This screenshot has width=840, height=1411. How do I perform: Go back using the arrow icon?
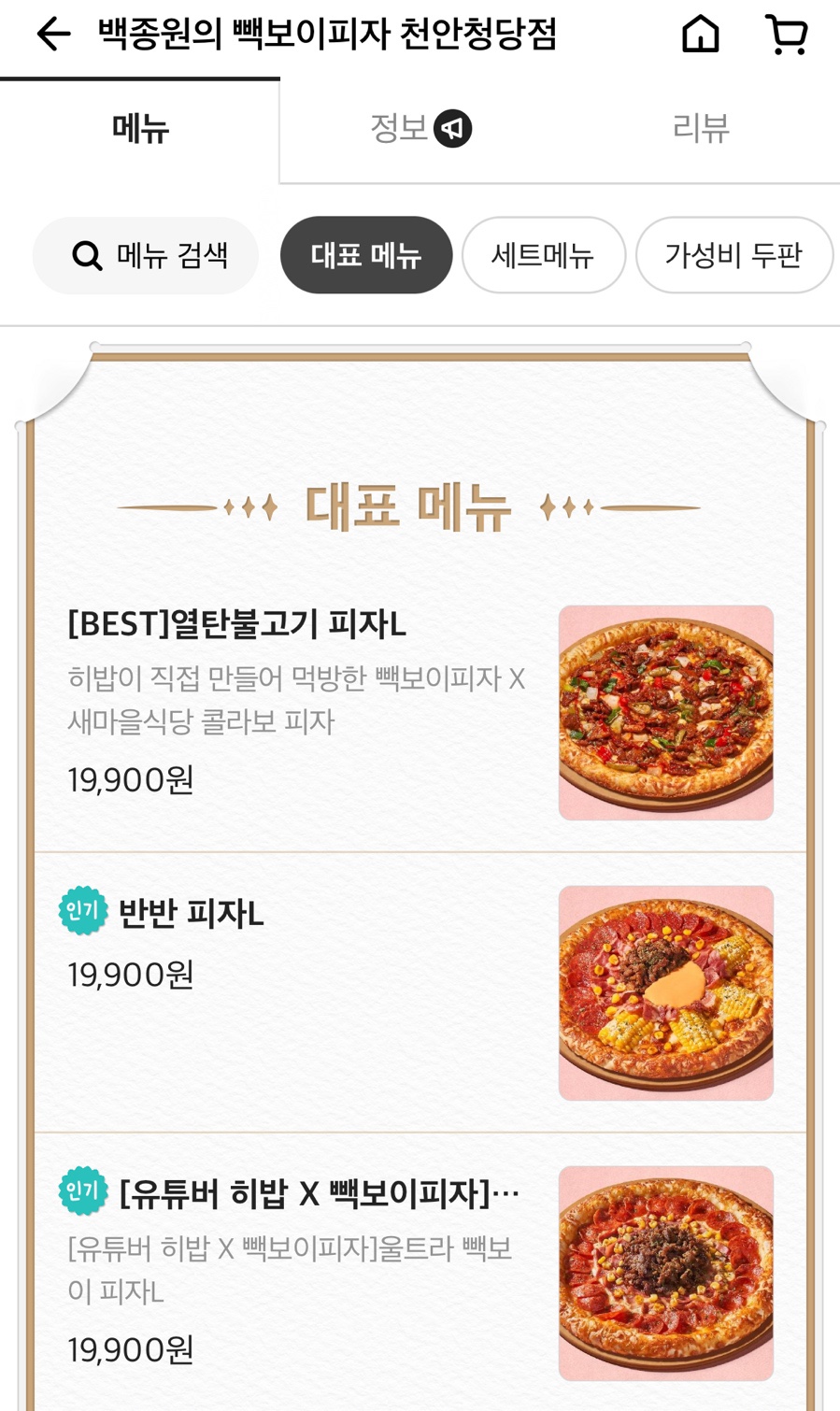[x=53, y=36]
